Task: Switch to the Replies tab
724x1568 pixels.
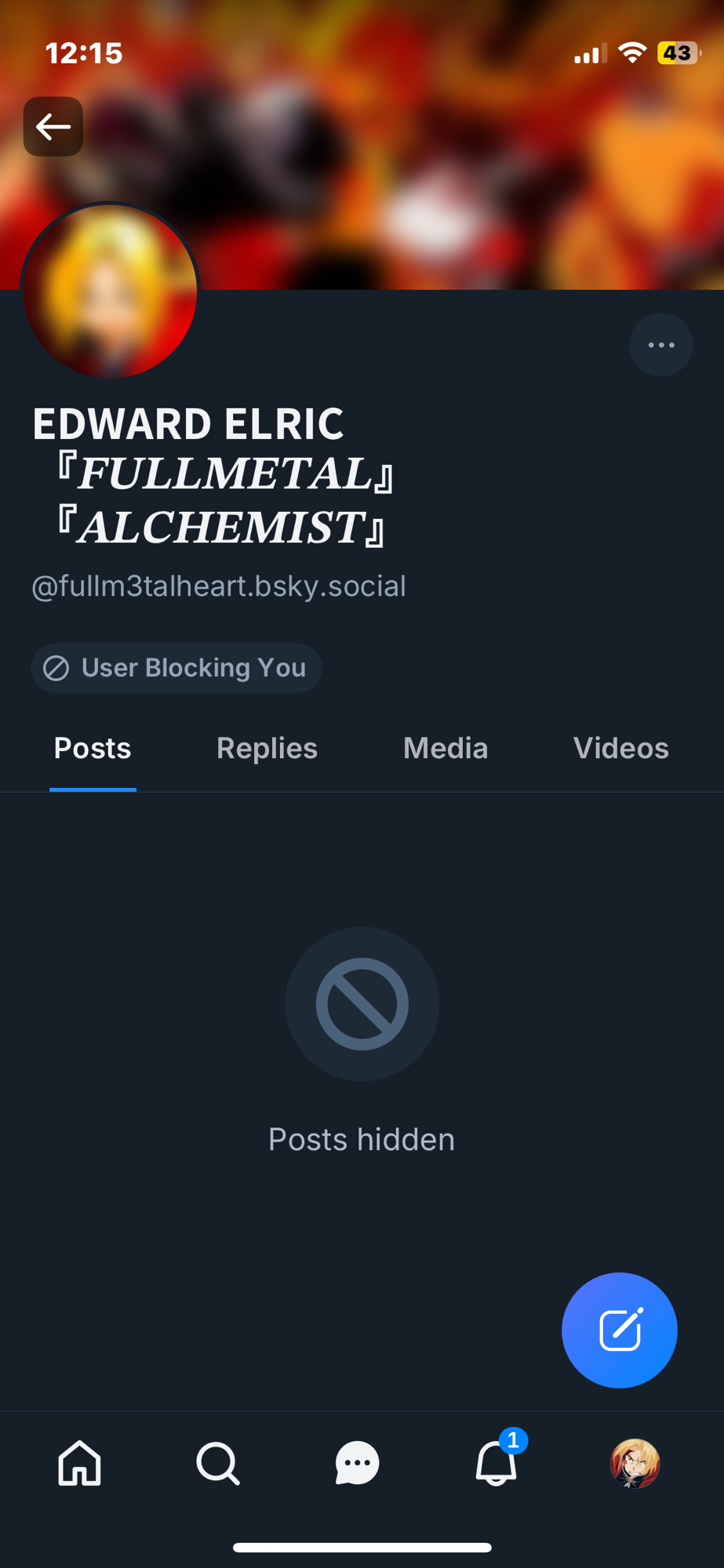Action: pos(267,749)
